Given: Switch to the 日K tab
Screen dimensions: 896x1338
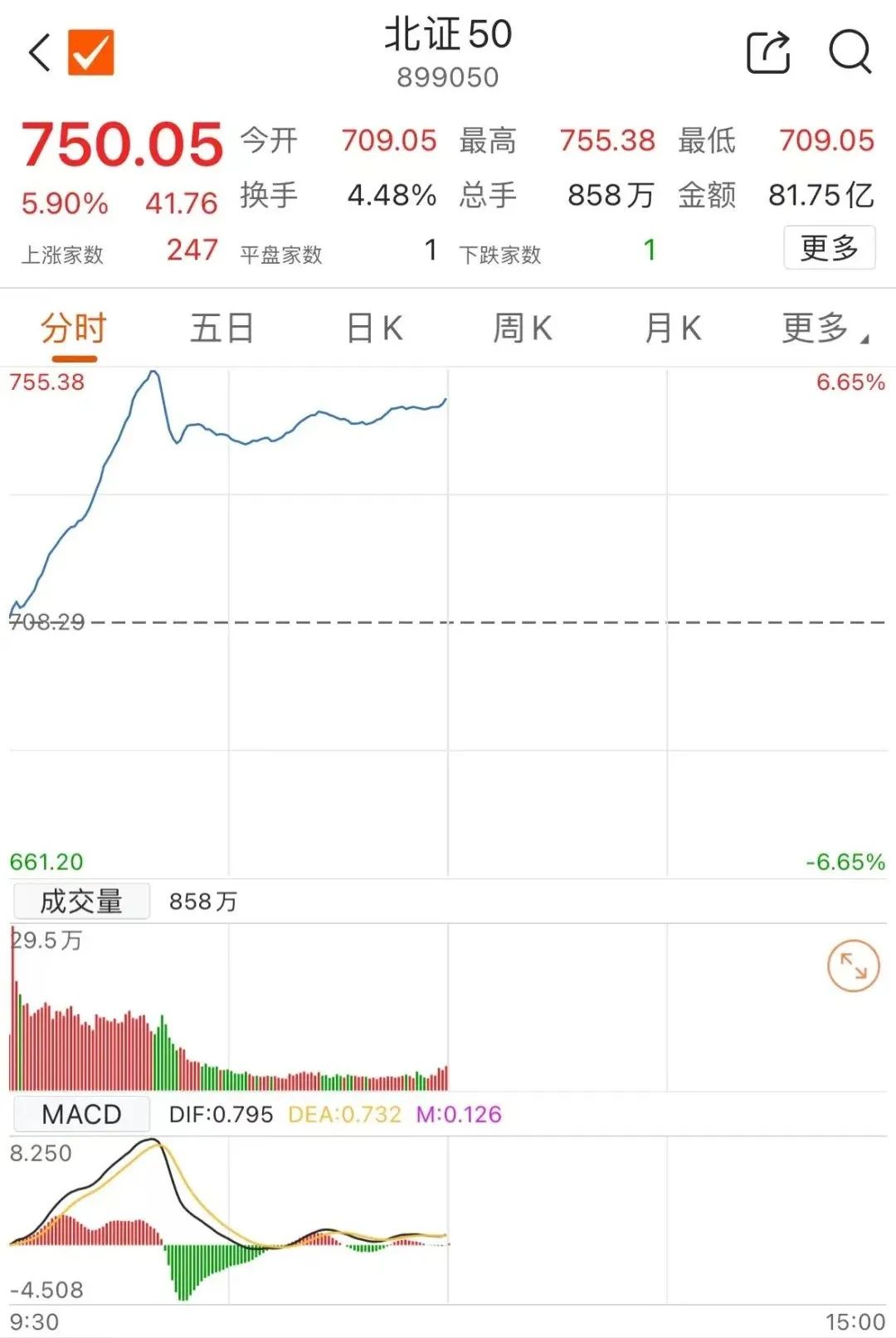Looking at the screenshot, I should click(x=374, y=328).
